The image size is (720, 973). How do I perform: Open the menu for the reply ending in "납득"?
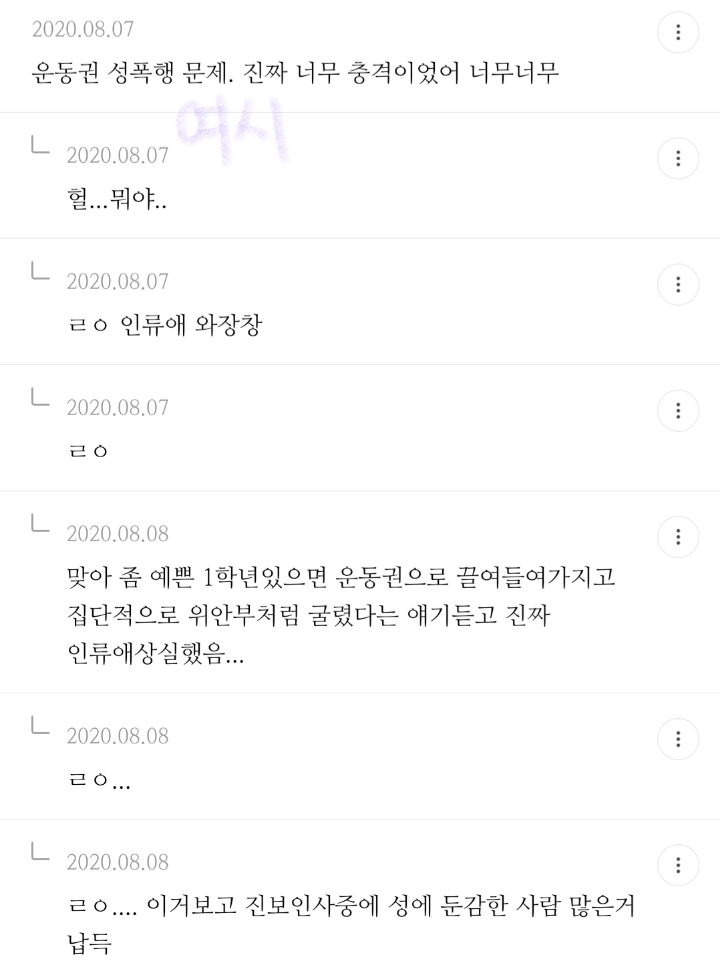678,864
